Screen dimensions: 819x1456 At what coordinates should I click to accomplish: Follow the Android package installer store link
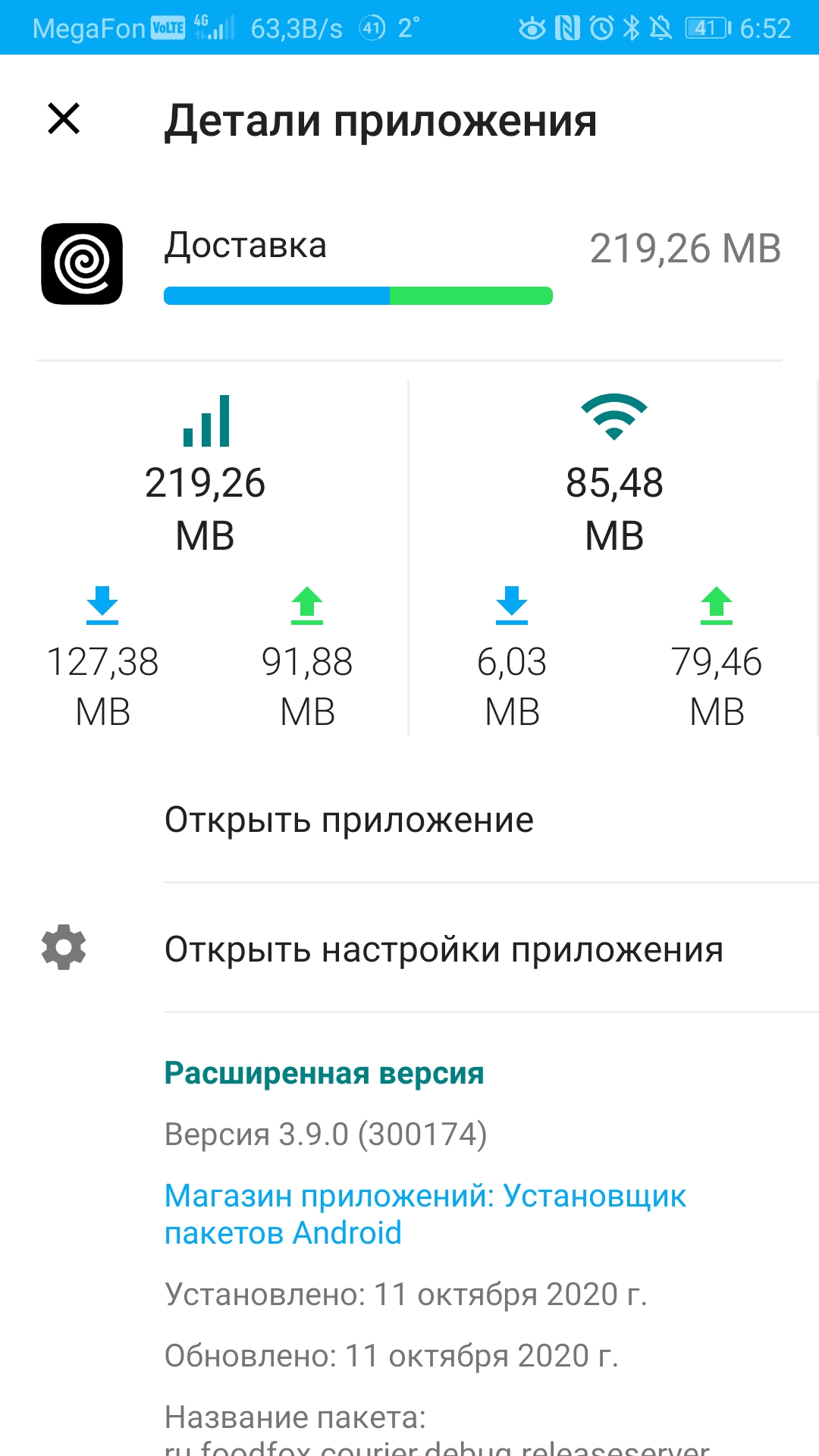pyautogui.click(x=425, y=1214)
